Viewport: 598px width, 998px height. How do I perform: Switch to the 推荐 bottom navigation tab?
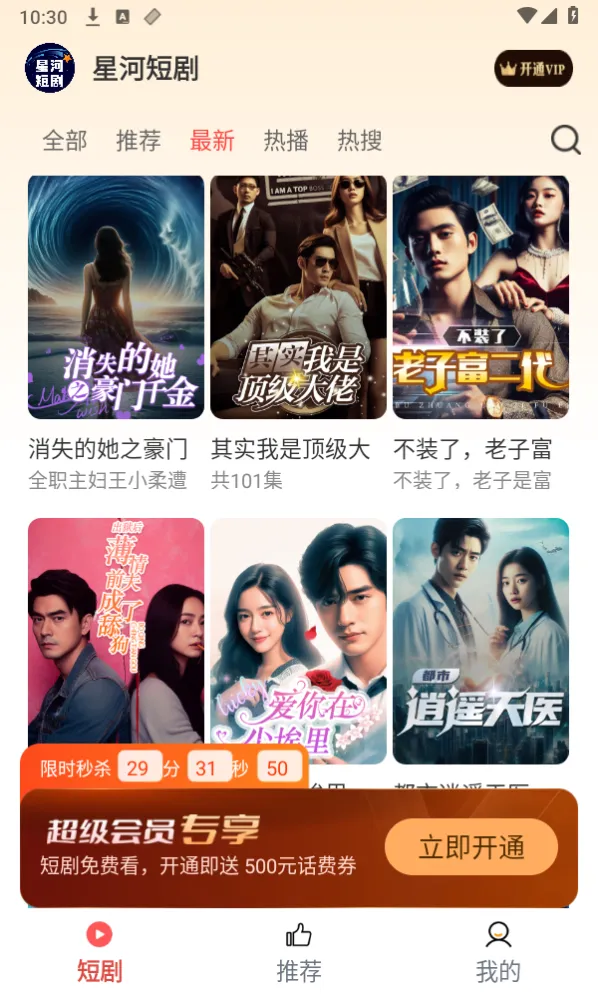[299, 953]
